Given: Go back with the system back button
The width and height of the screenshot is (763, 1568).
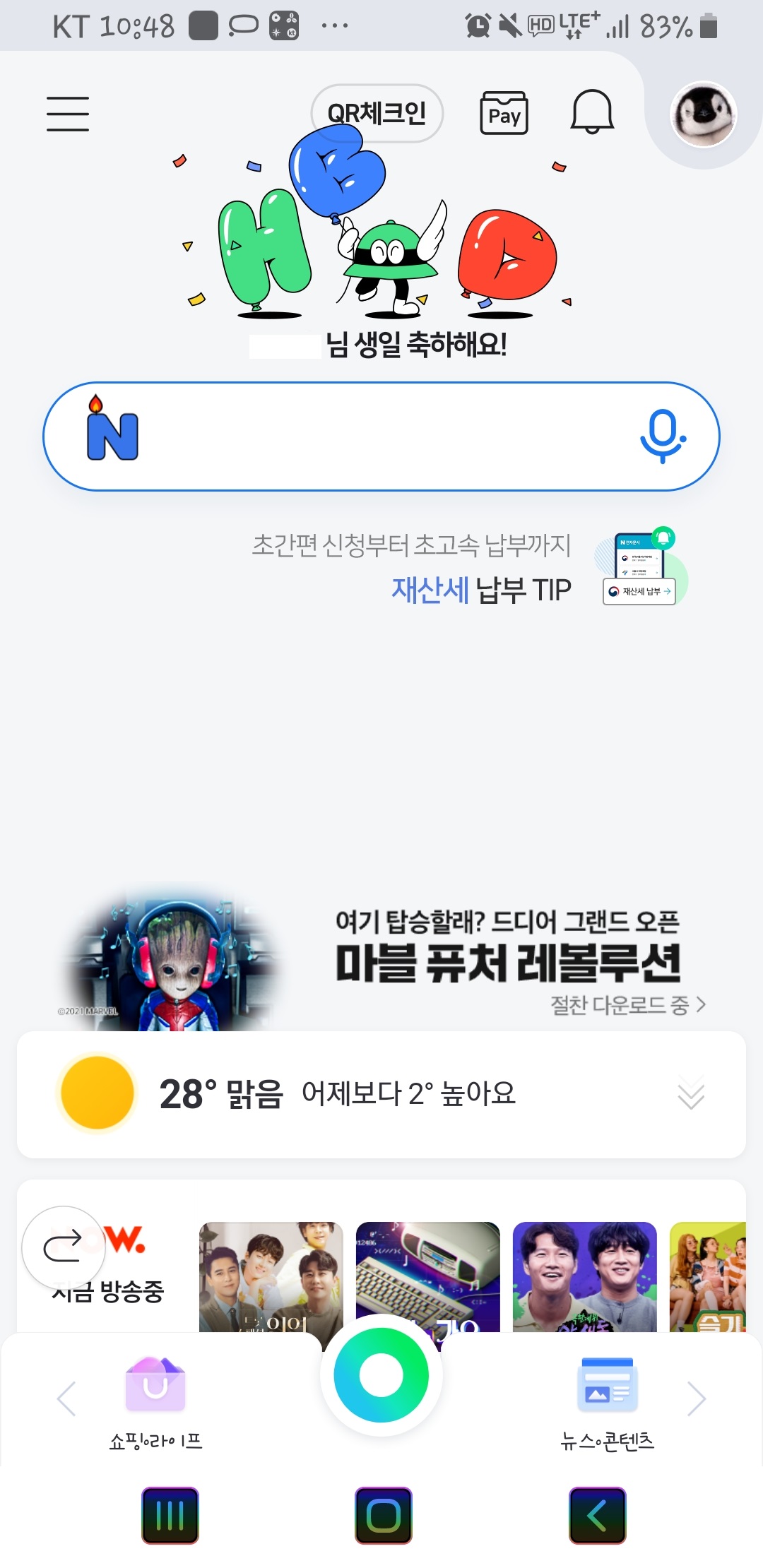Looking at the screenshot, I should (597, 1515).
